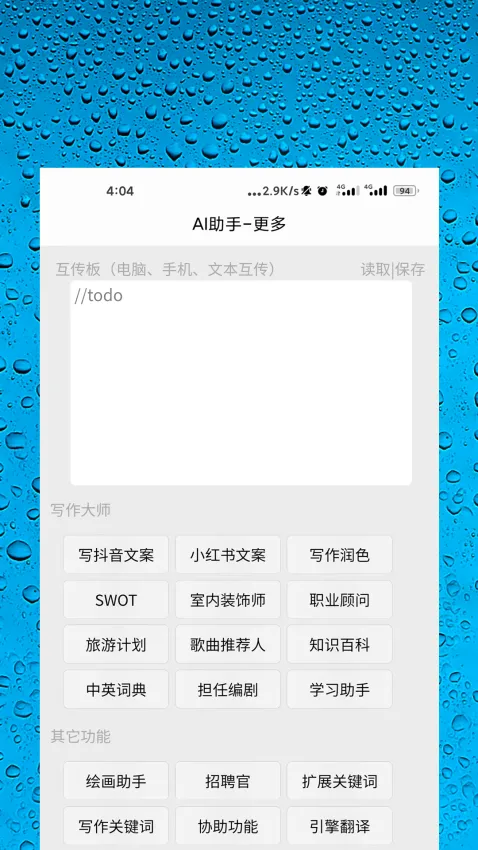Select 室内装饰师
Image resolution: width=478 pixels, height=850 pixels.
pos(228,600)
